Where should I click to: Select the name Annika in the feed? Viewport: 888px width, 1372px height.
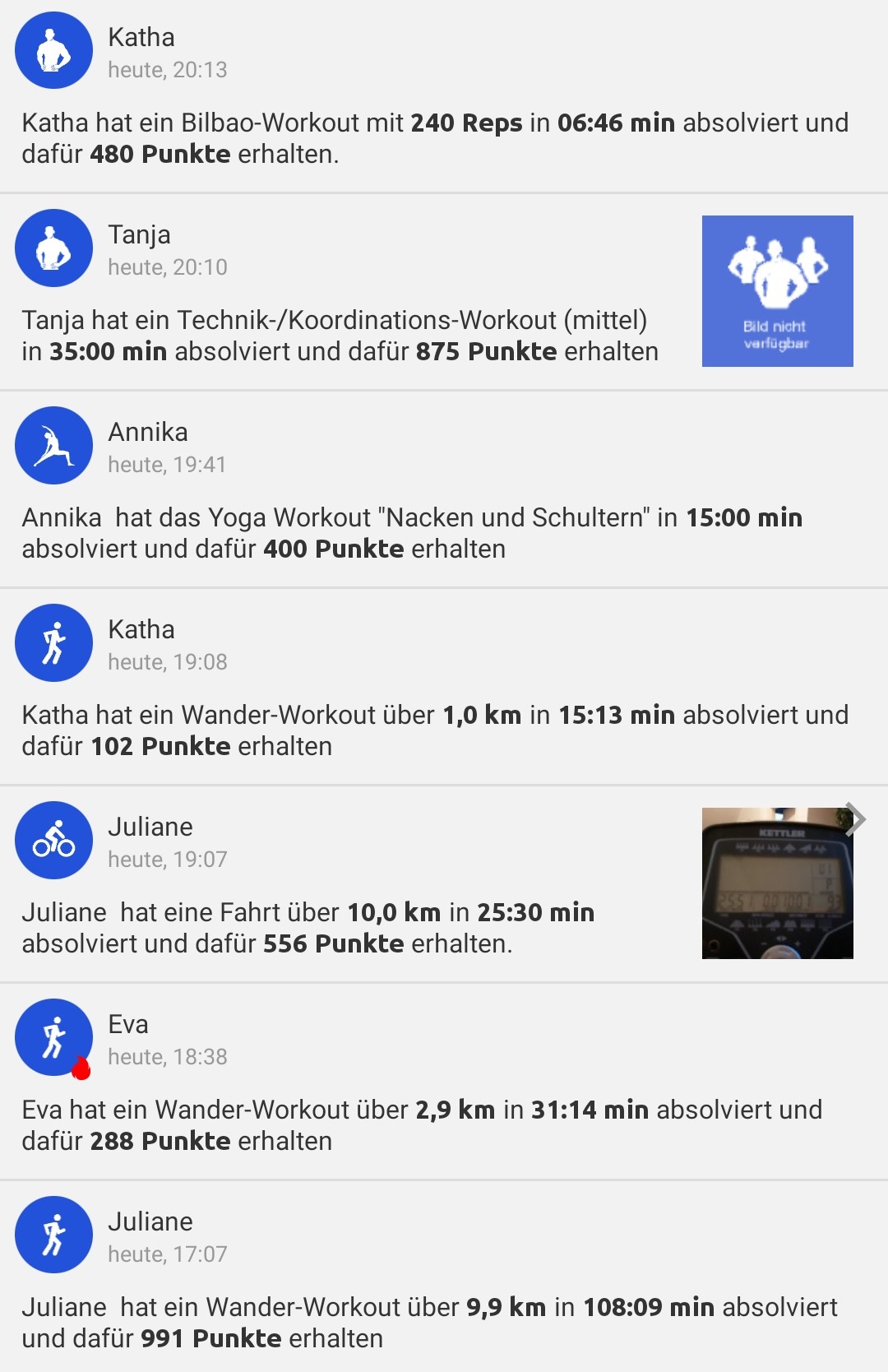(x=148, y=432)
